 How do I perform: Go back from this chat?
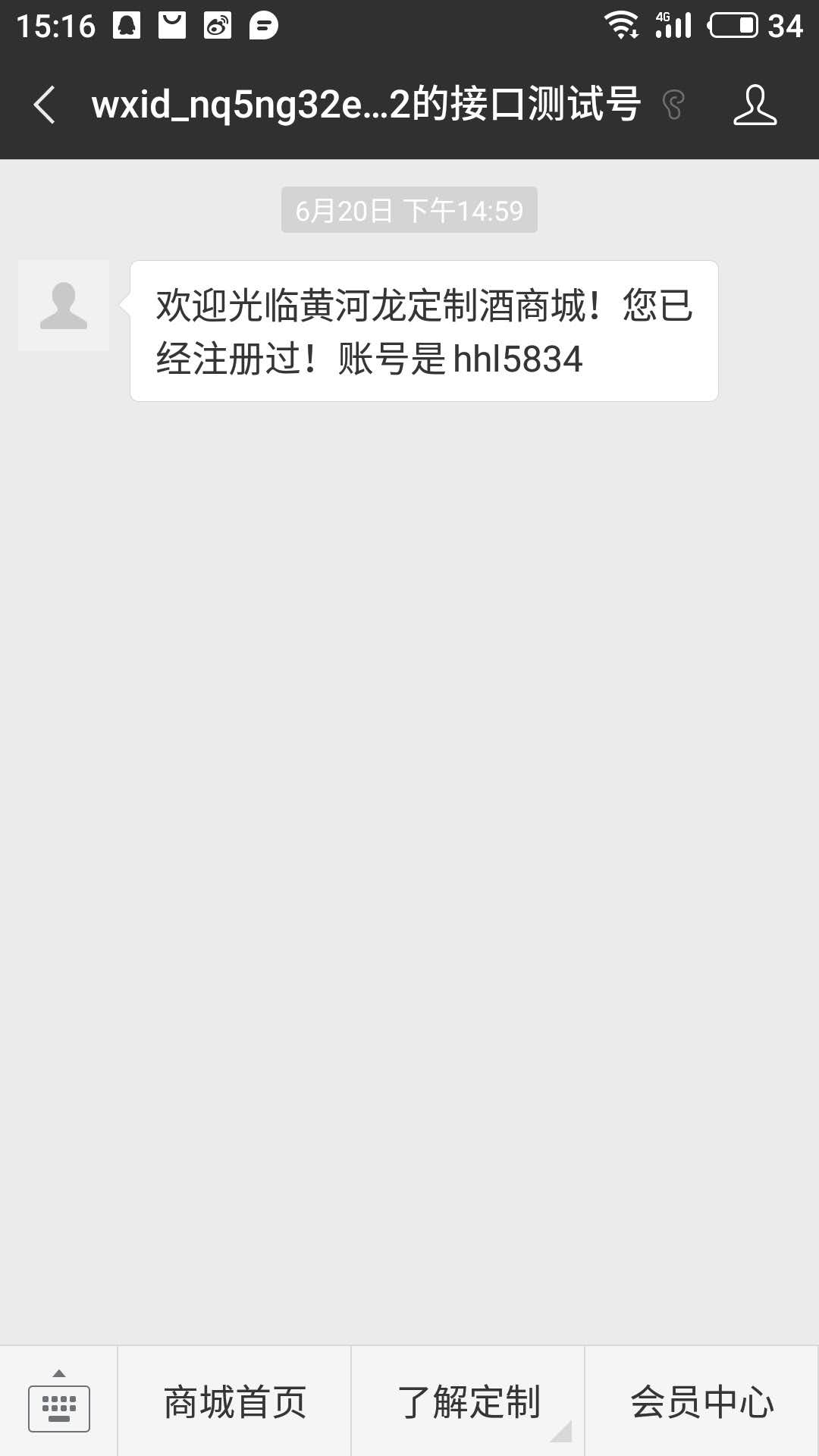tap(44, 105)
